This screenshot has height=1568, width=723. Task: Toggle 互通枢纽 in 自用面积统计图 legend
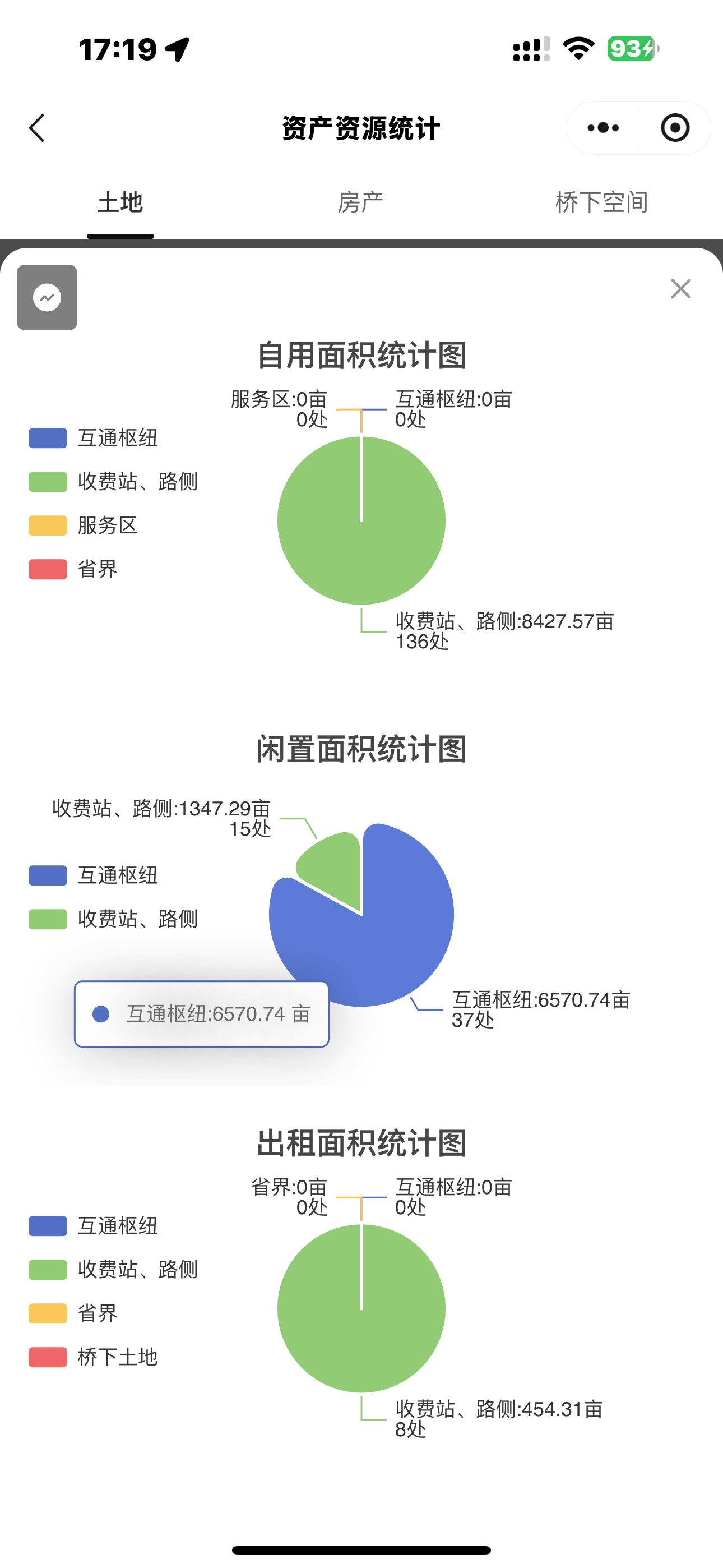(94, 438)
